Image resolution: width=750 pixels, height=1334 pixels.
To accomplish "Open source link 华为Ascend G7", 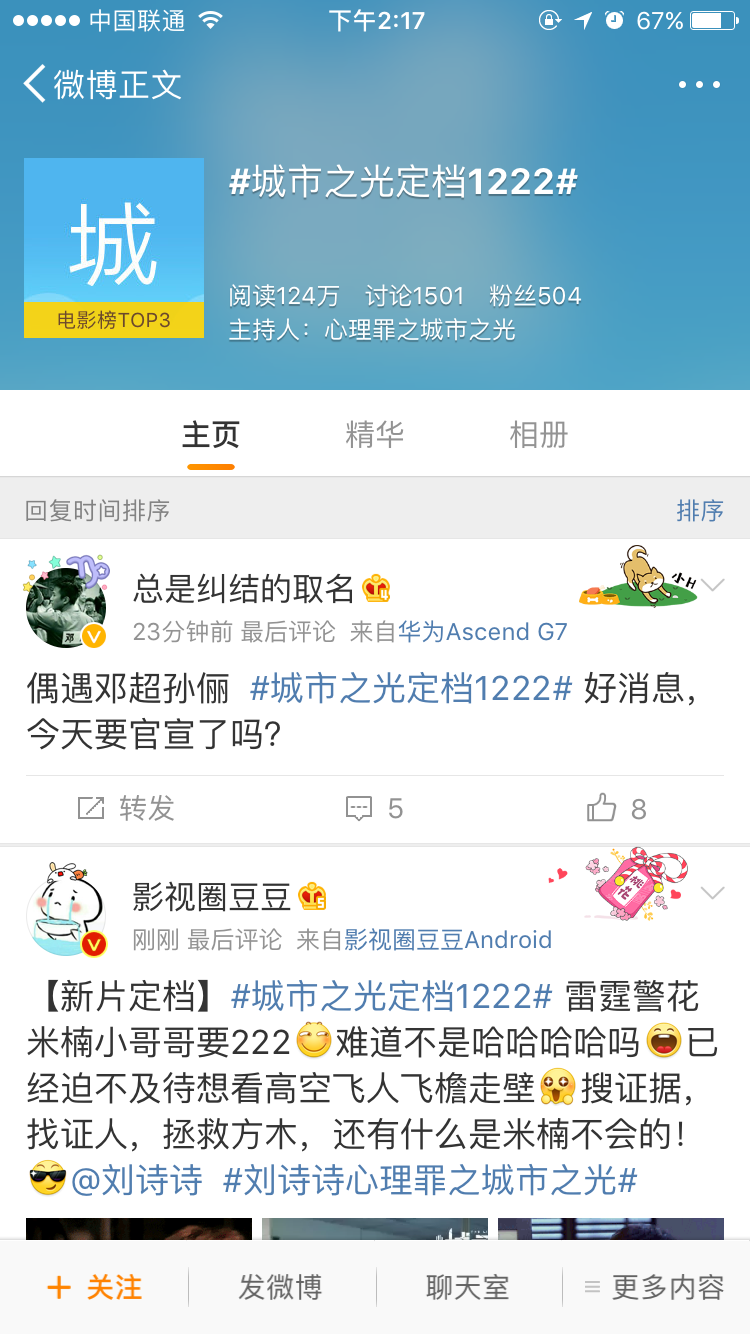I will [482, 632].
